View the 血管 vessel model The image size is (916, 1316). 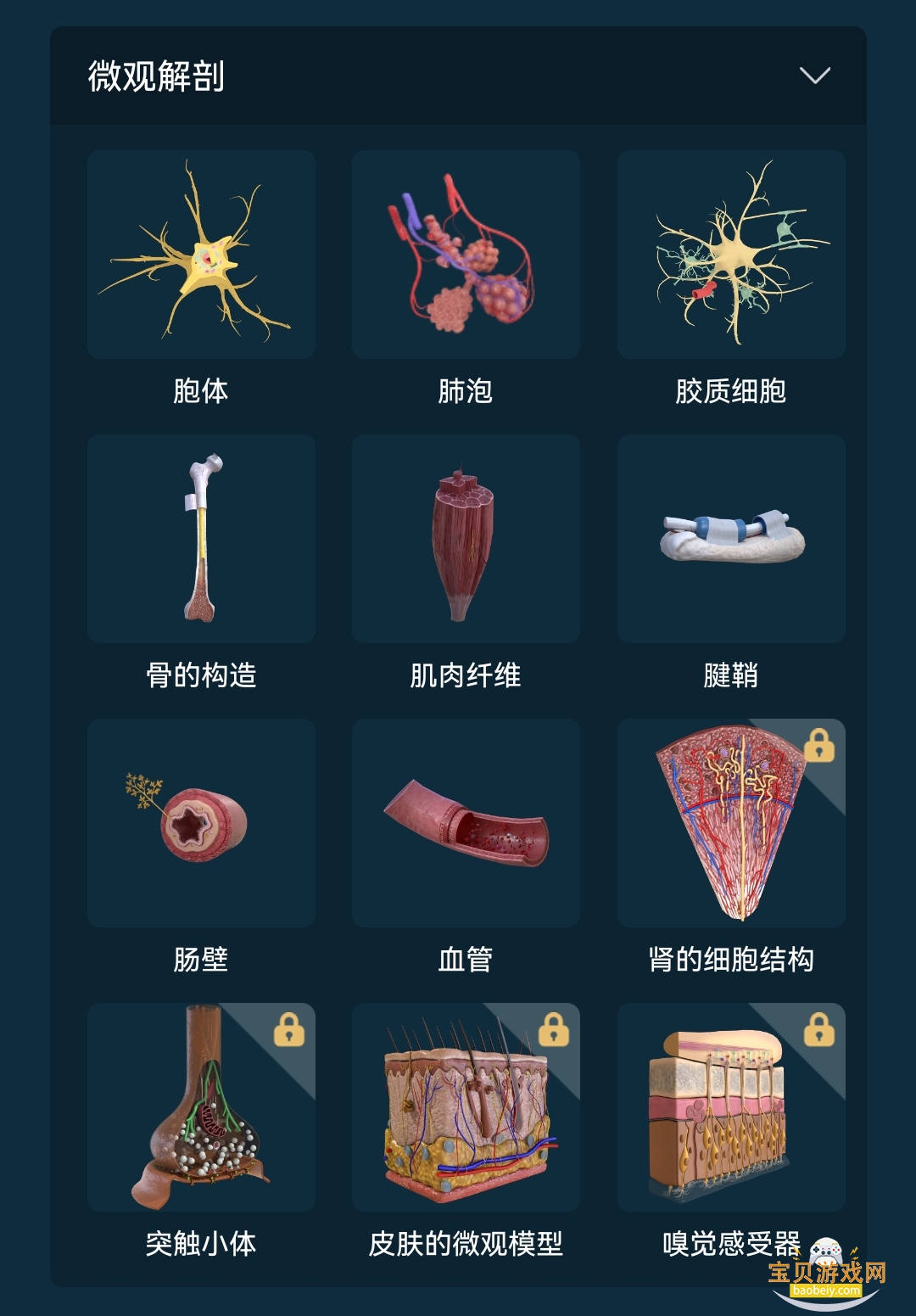click(466, 823)
